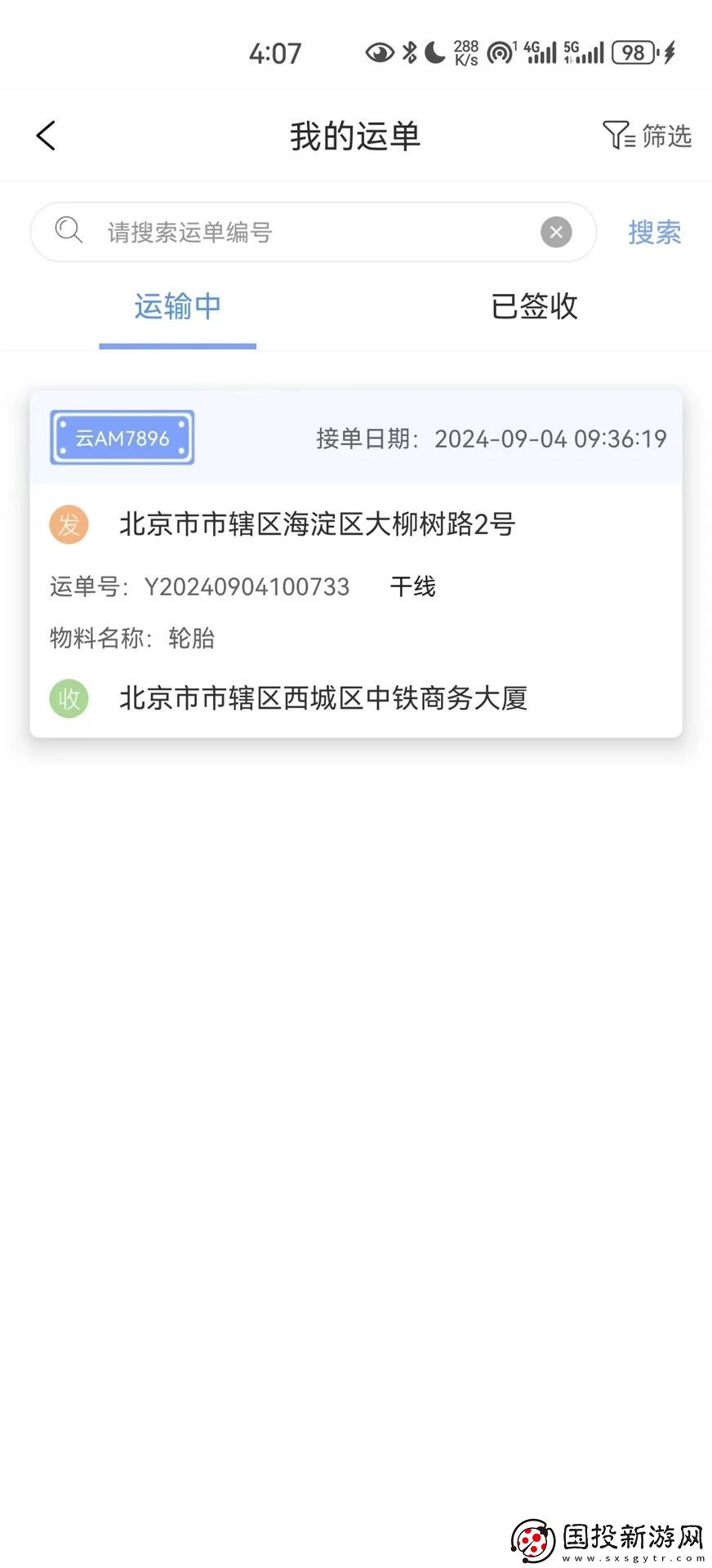Switch to the 已签收 tab
The image size is (712, 1568).
[x=534, y=308]
